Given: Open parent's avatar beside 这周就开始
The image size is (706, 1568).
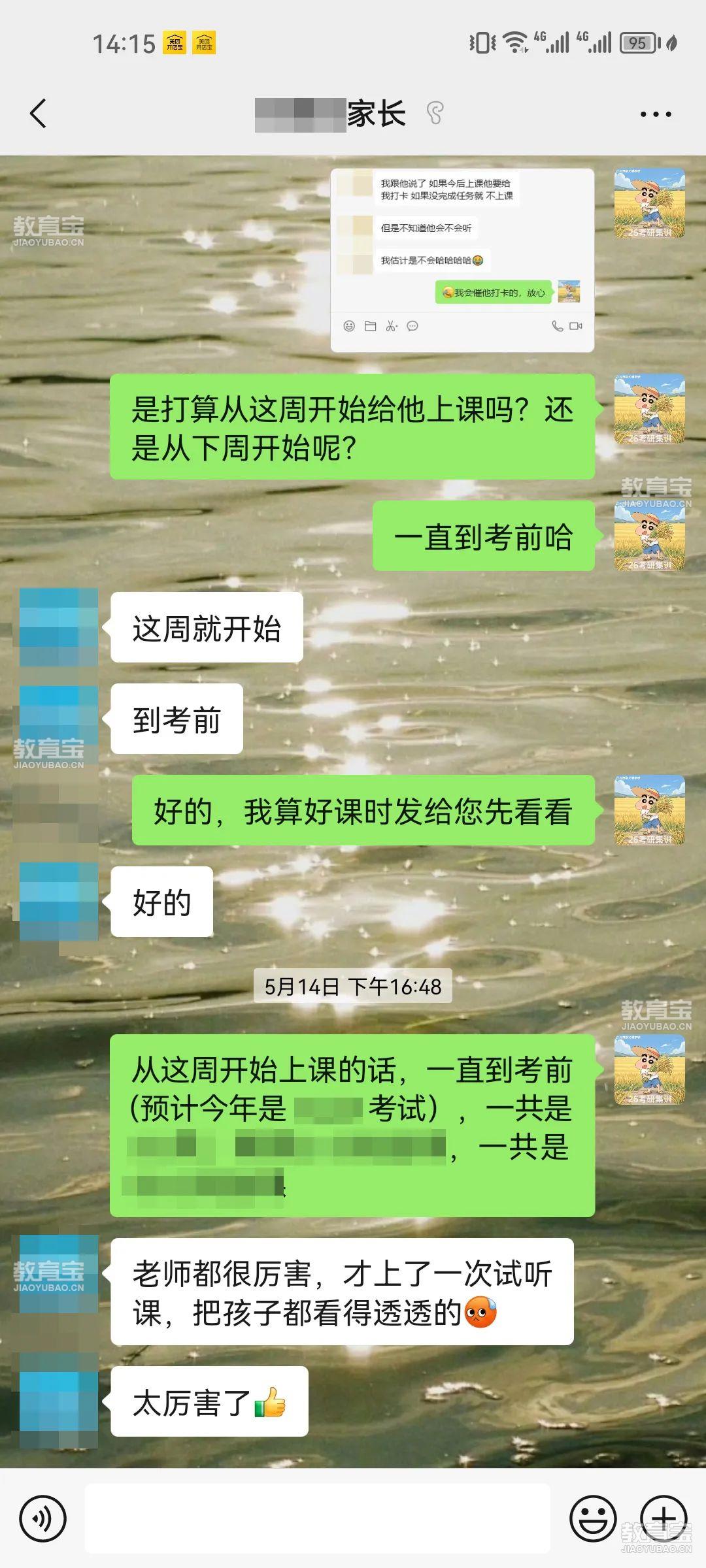Looking at the screenshot, I should [59, 627].
